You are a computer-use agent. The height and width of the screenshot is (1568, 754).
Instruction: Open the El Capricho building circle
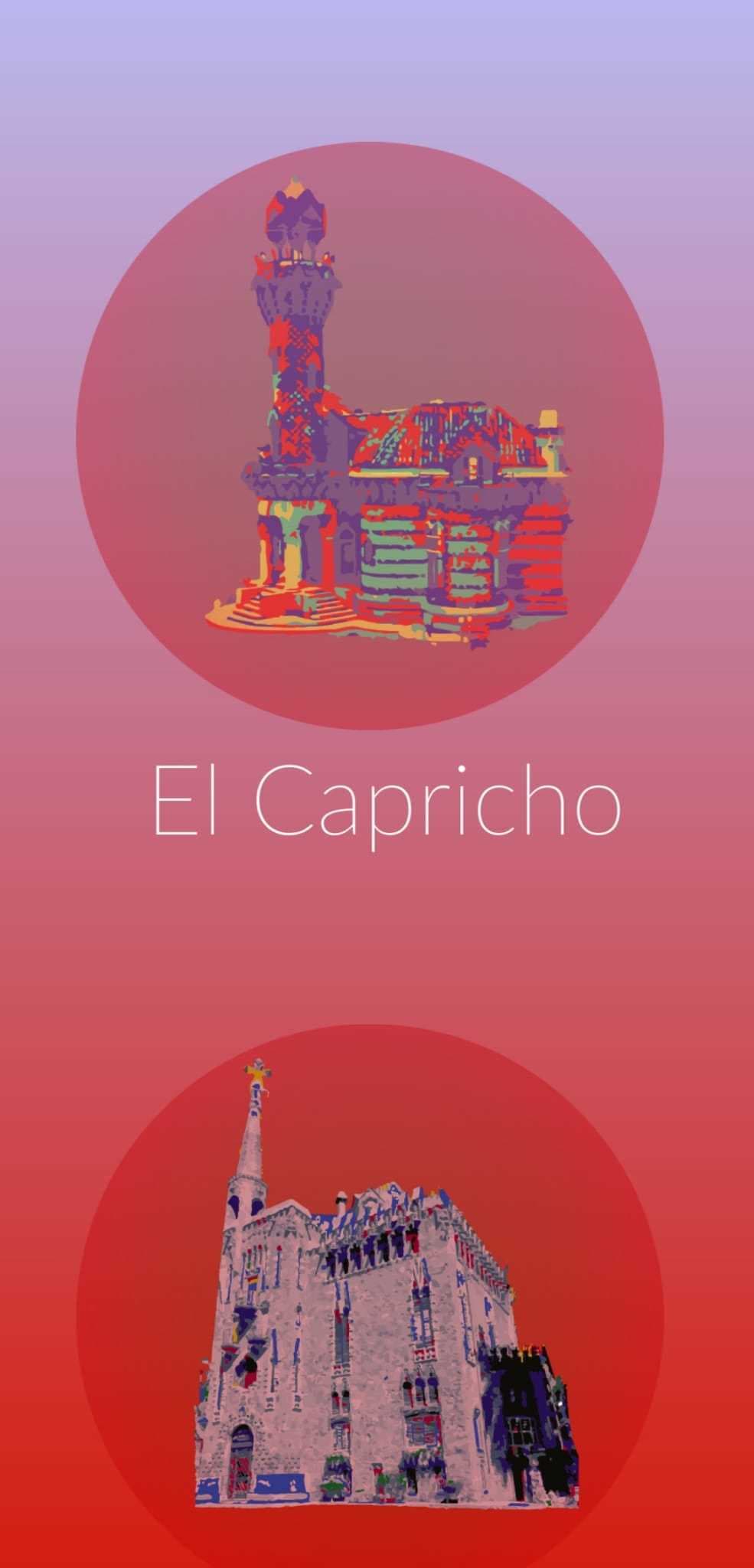tap(370, 436)
